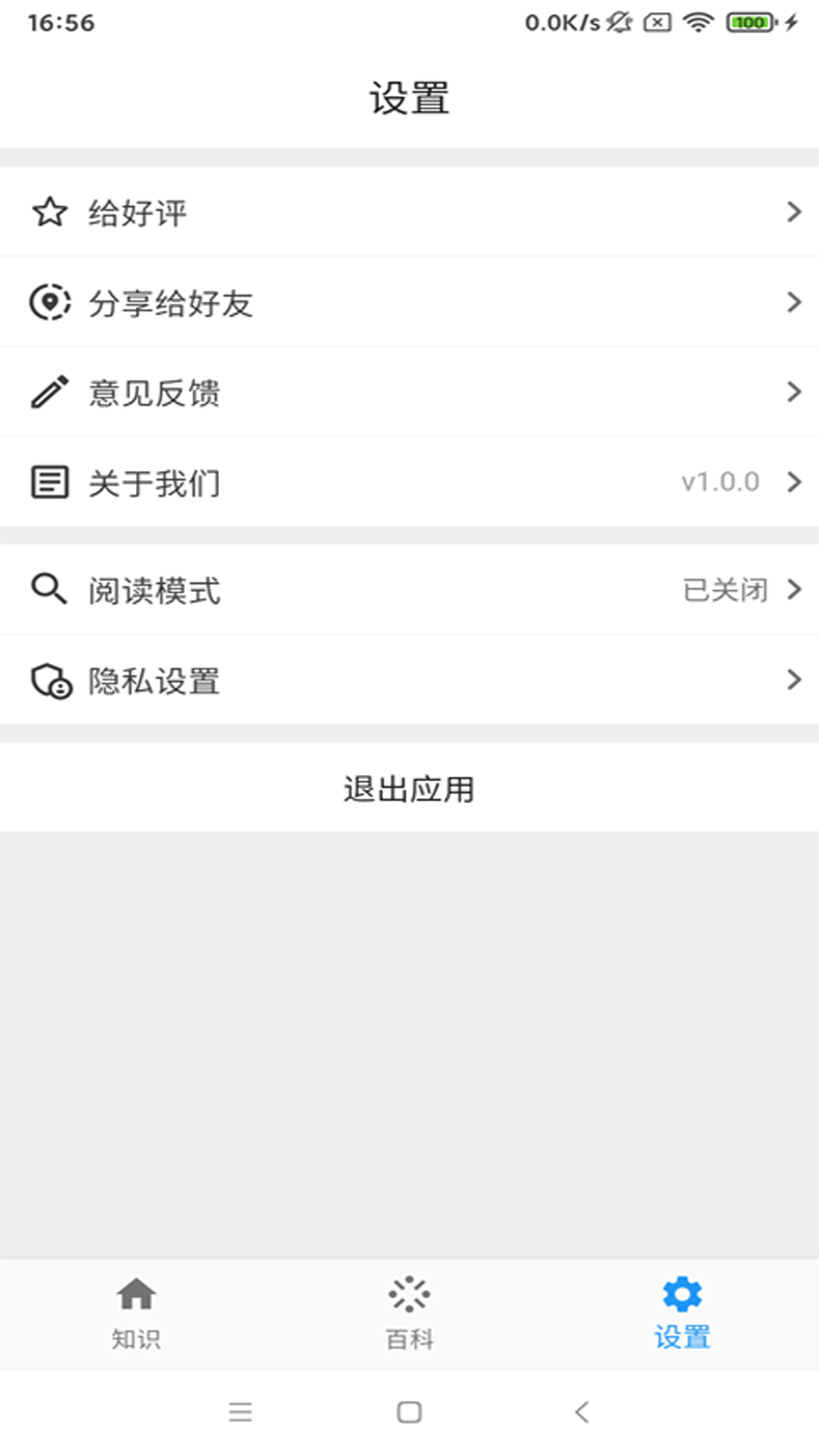This screenshot has height=1456, width=819.
Task: Select the magnifier icon for 阅读模式
Action: coord(49,590)
